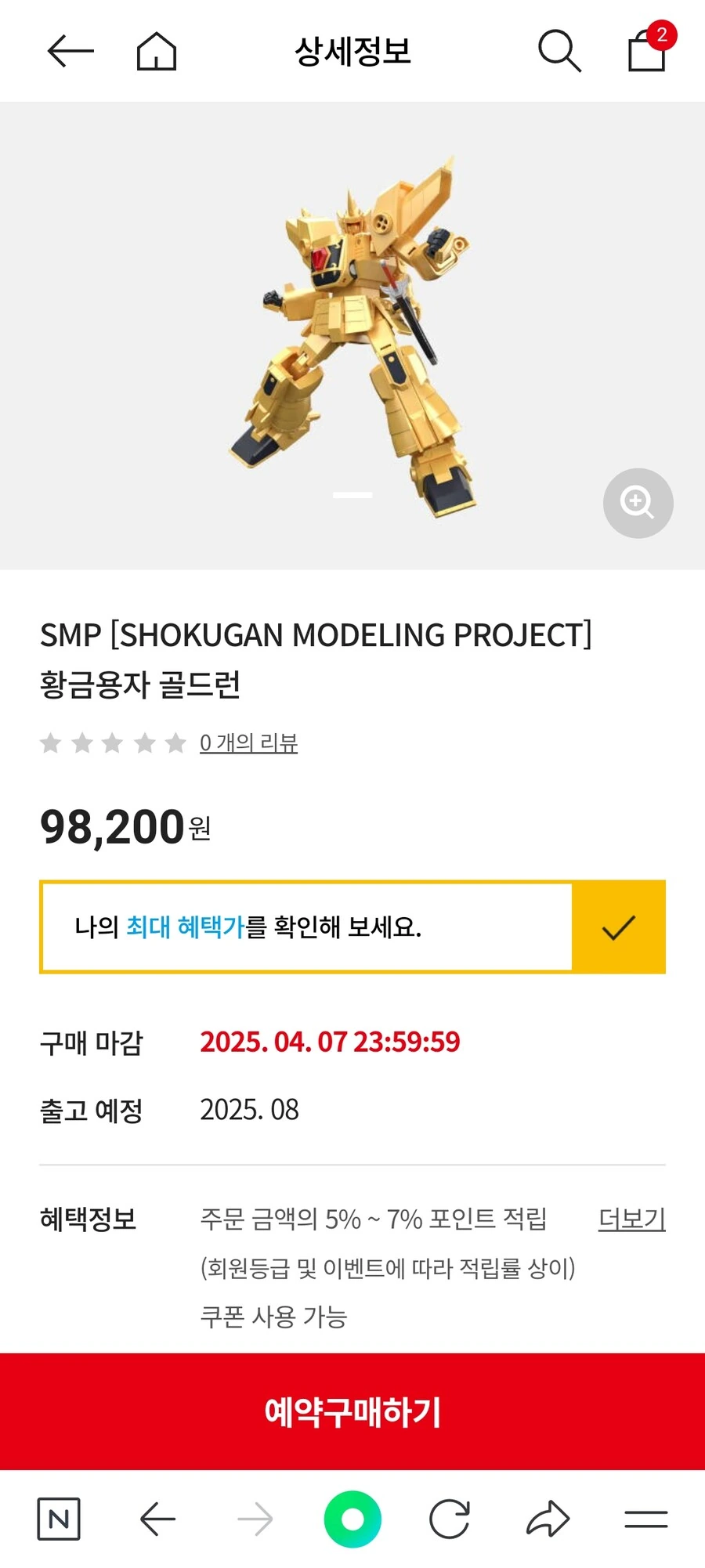Tap the green Naver home circle

[x=352, y=1519]
